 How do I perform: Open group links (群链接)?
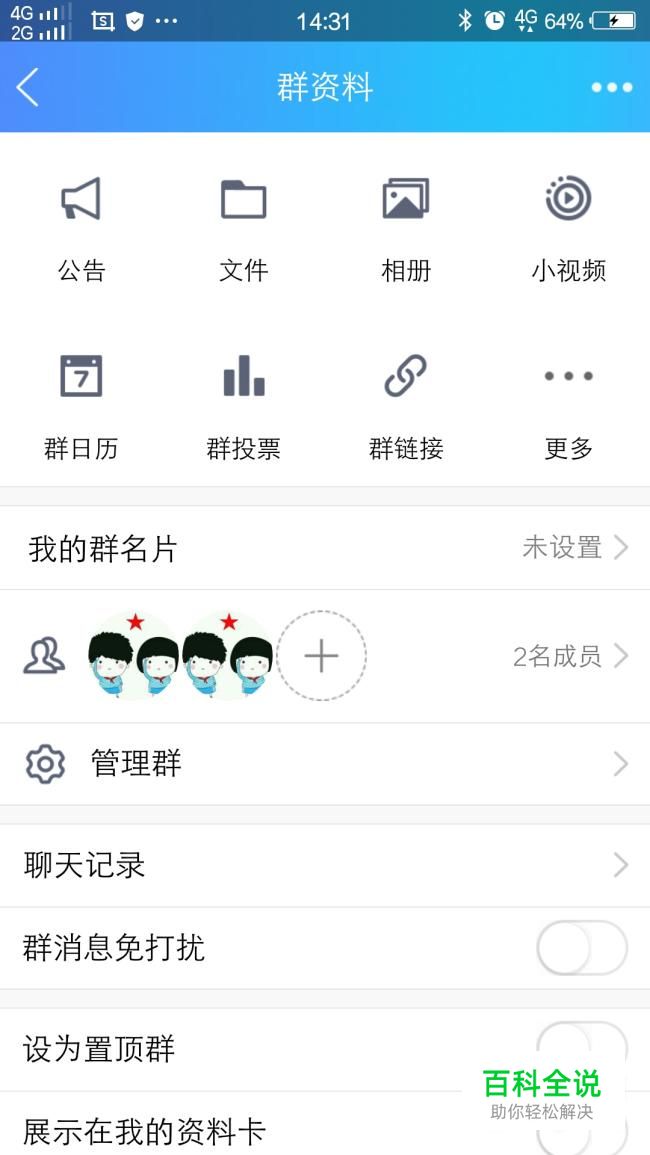(406, 405)
